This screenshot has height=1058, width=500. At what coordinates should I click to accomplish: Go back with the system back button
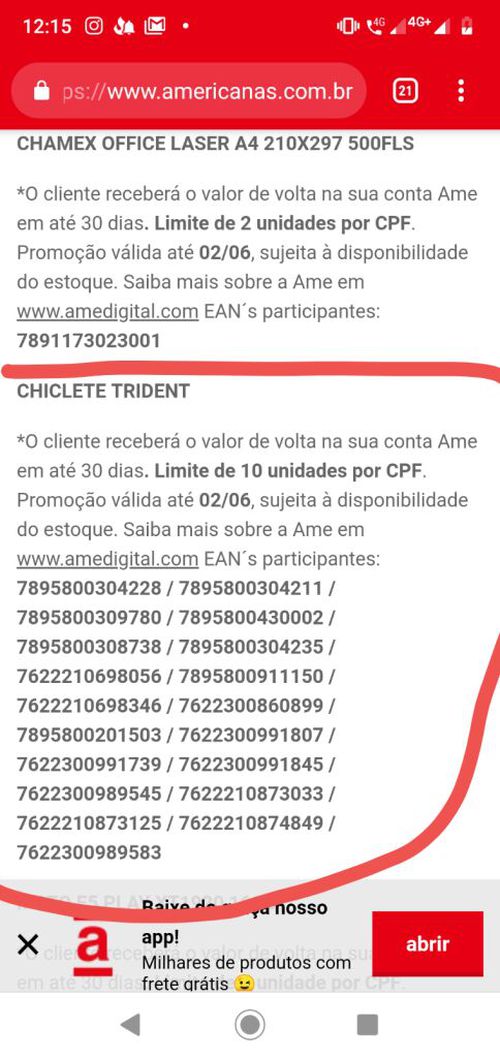130,1025
